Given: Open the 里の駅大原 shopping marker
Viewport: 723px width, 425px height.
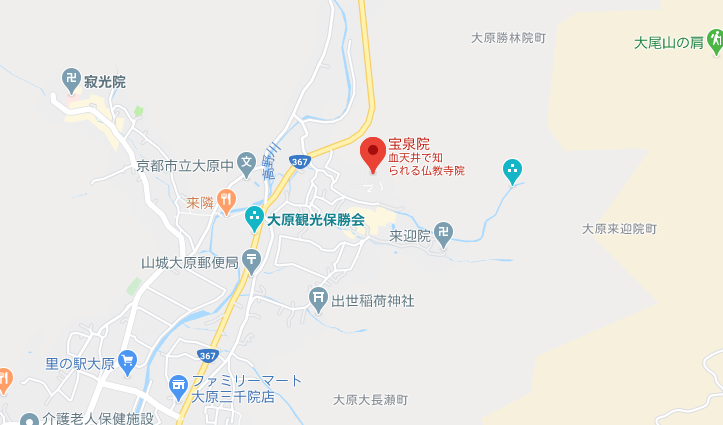Looking at the screenshot, I should [127, 362].
